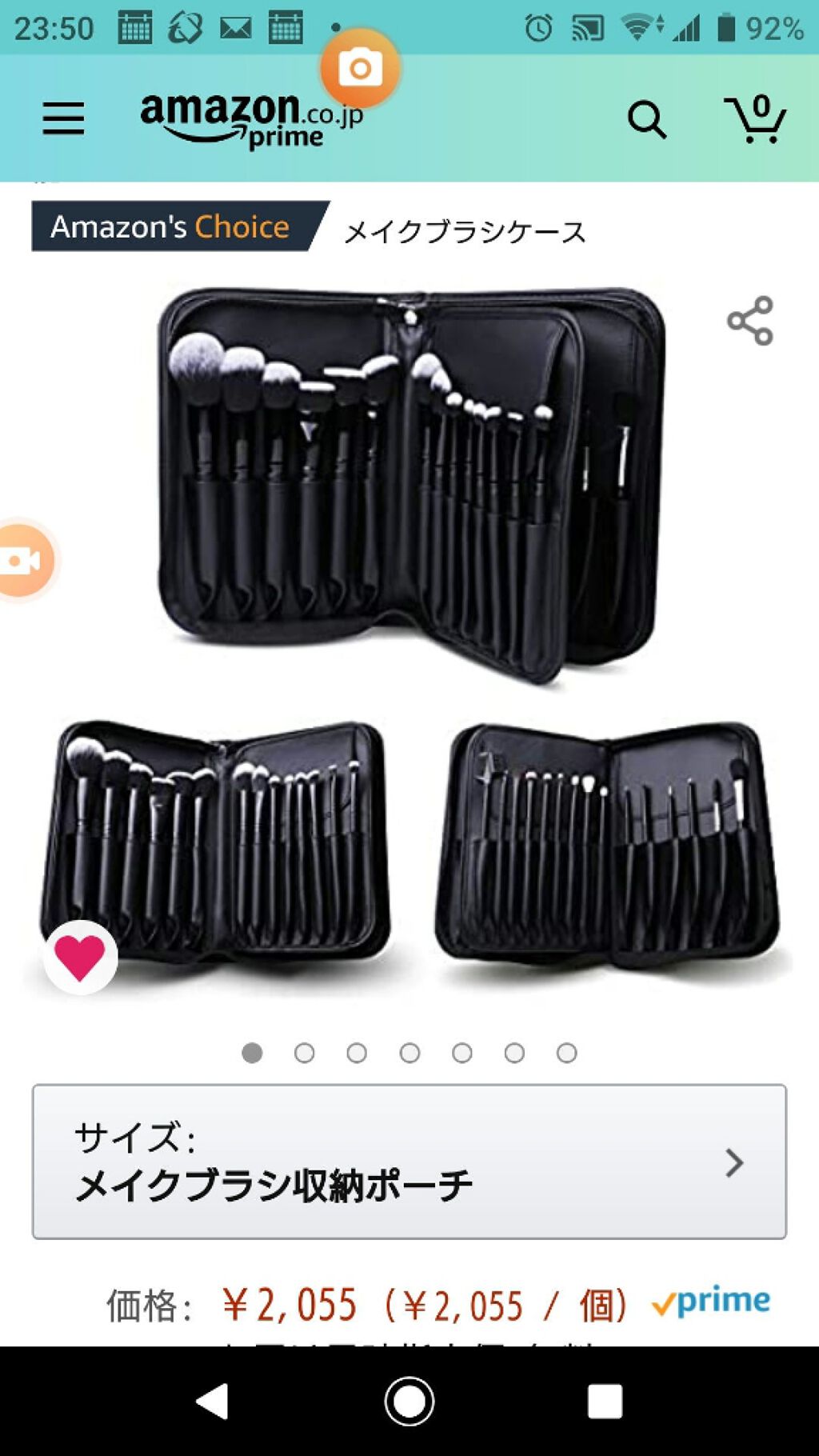Share this makeup brush case product
This screenshot has width=819, height=1456.
pos(750,321)
